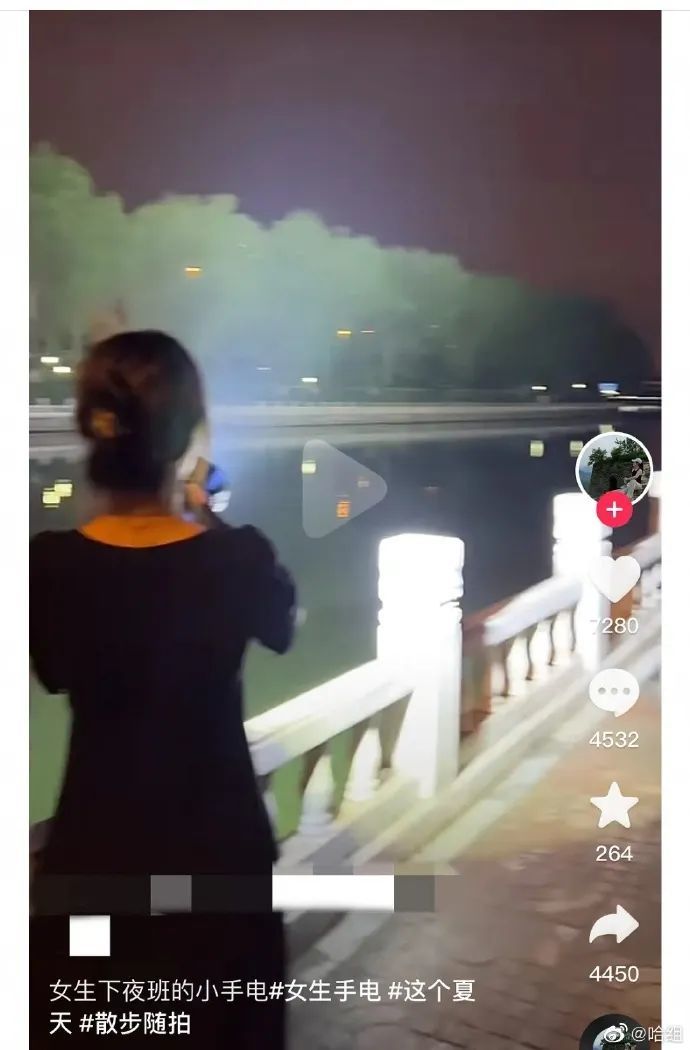
Task: Open the creator's profile avatar
Action: point(614,469)
